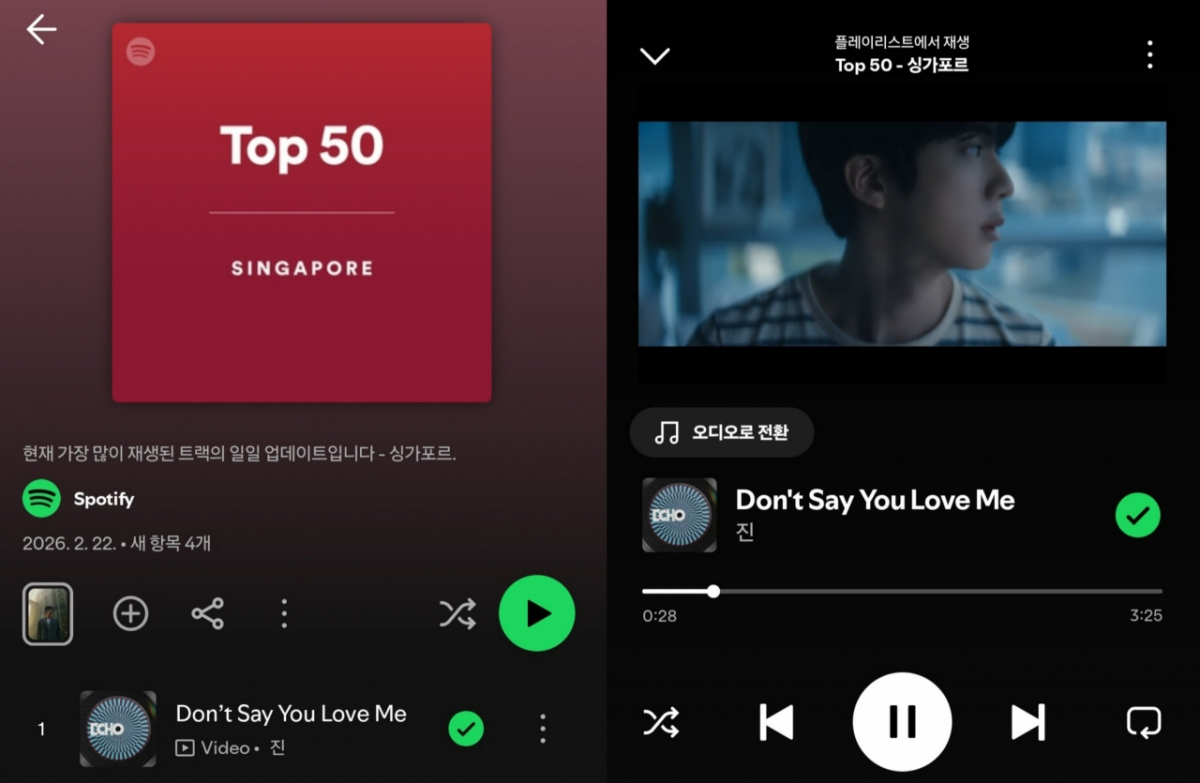
Task: Add the Top 50 playlist to your library
Action: [x=131, y=613]
